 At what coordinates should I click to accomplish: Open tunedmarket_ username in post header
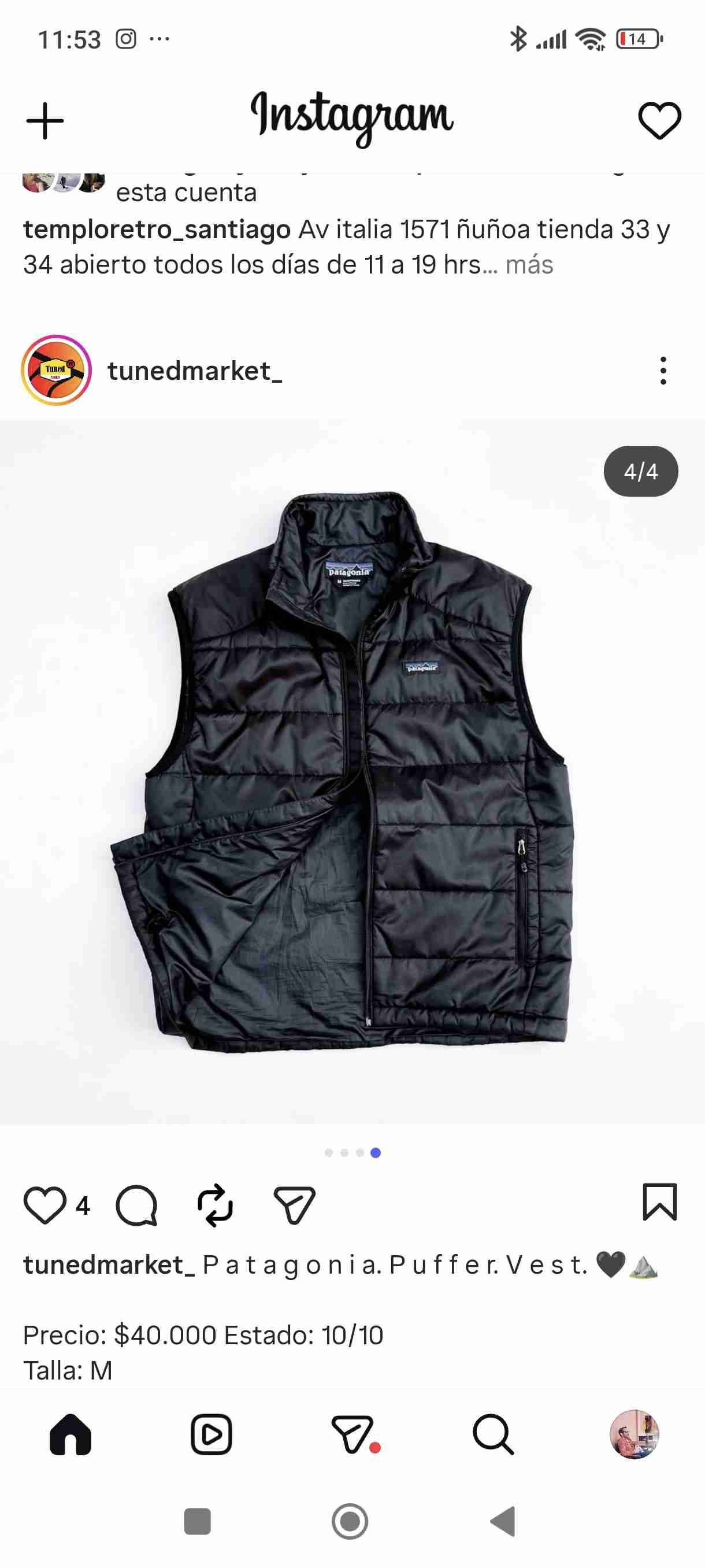click(x=195, y=371)
